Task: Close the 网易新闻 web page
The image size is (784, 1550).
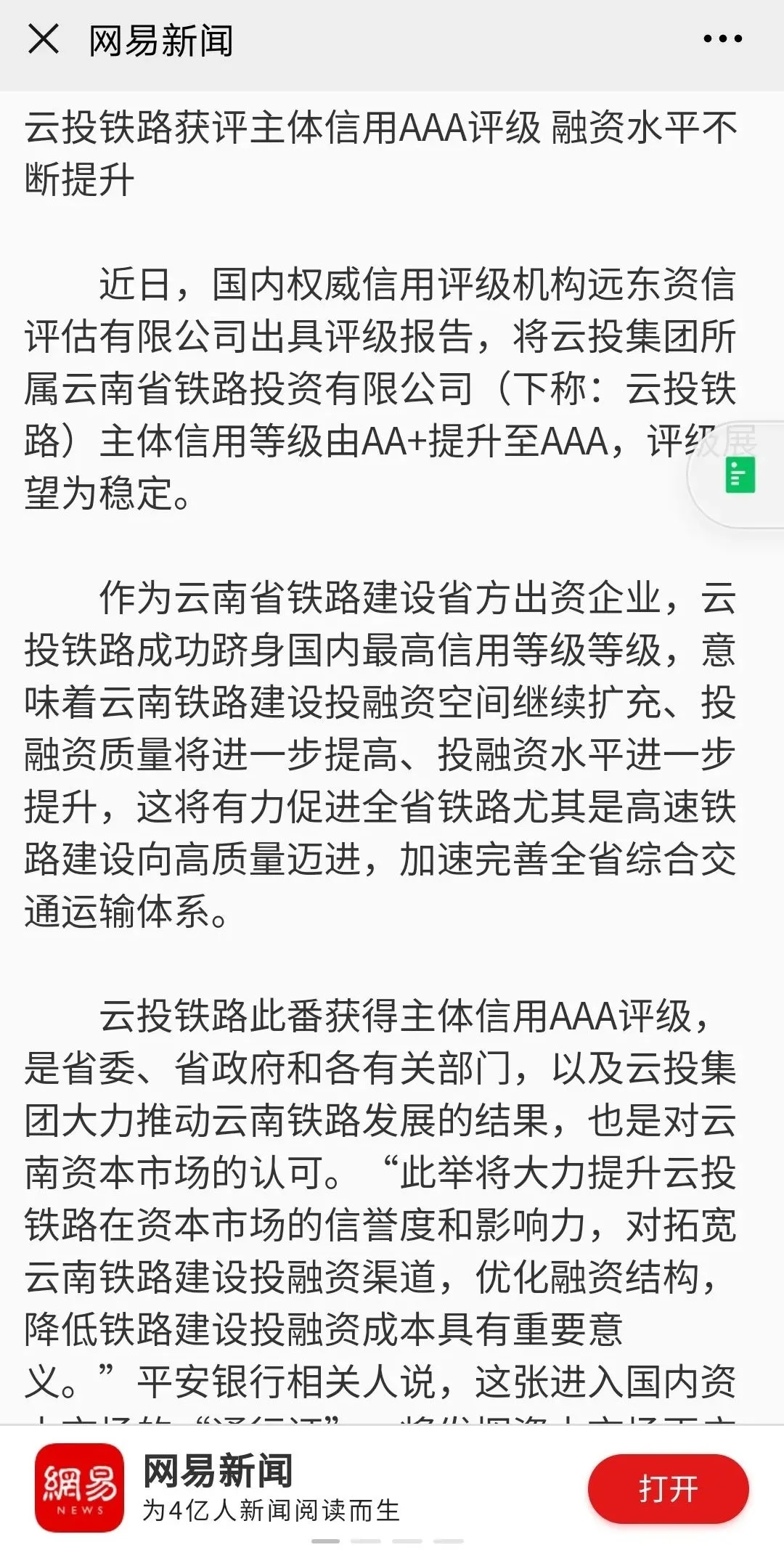Action: [43, 39]
